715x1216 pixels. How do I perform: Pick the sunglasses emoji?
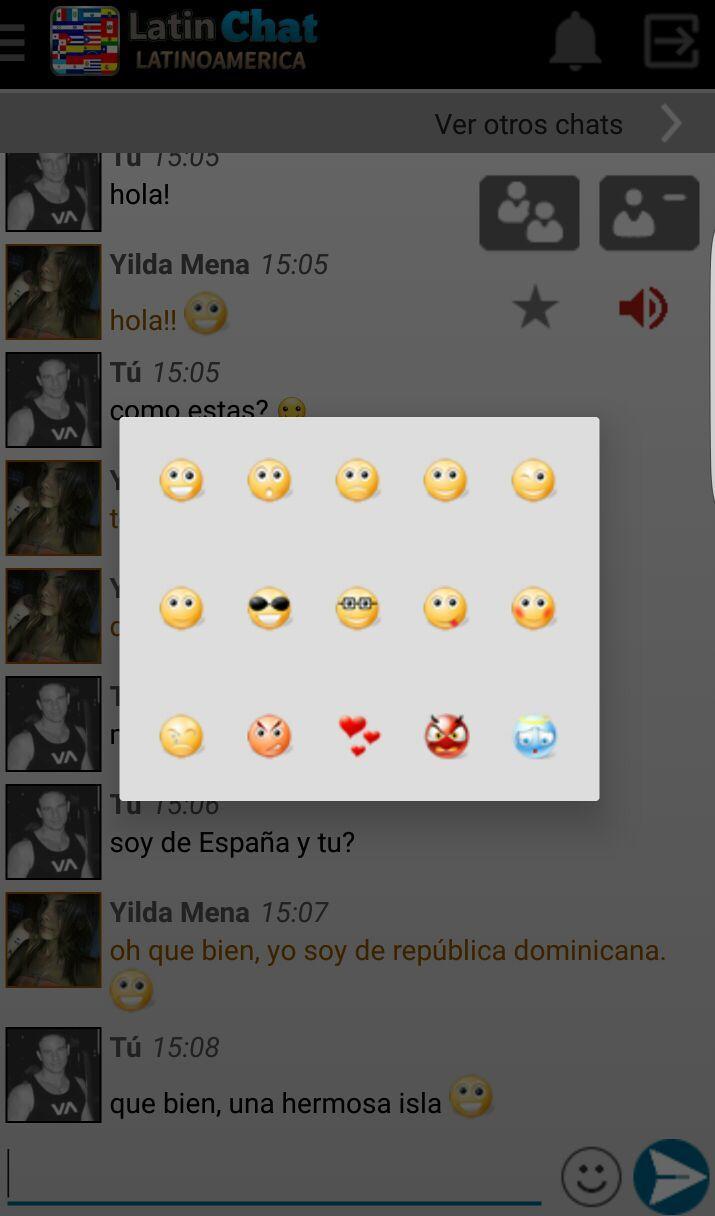(x=269, y=608)
